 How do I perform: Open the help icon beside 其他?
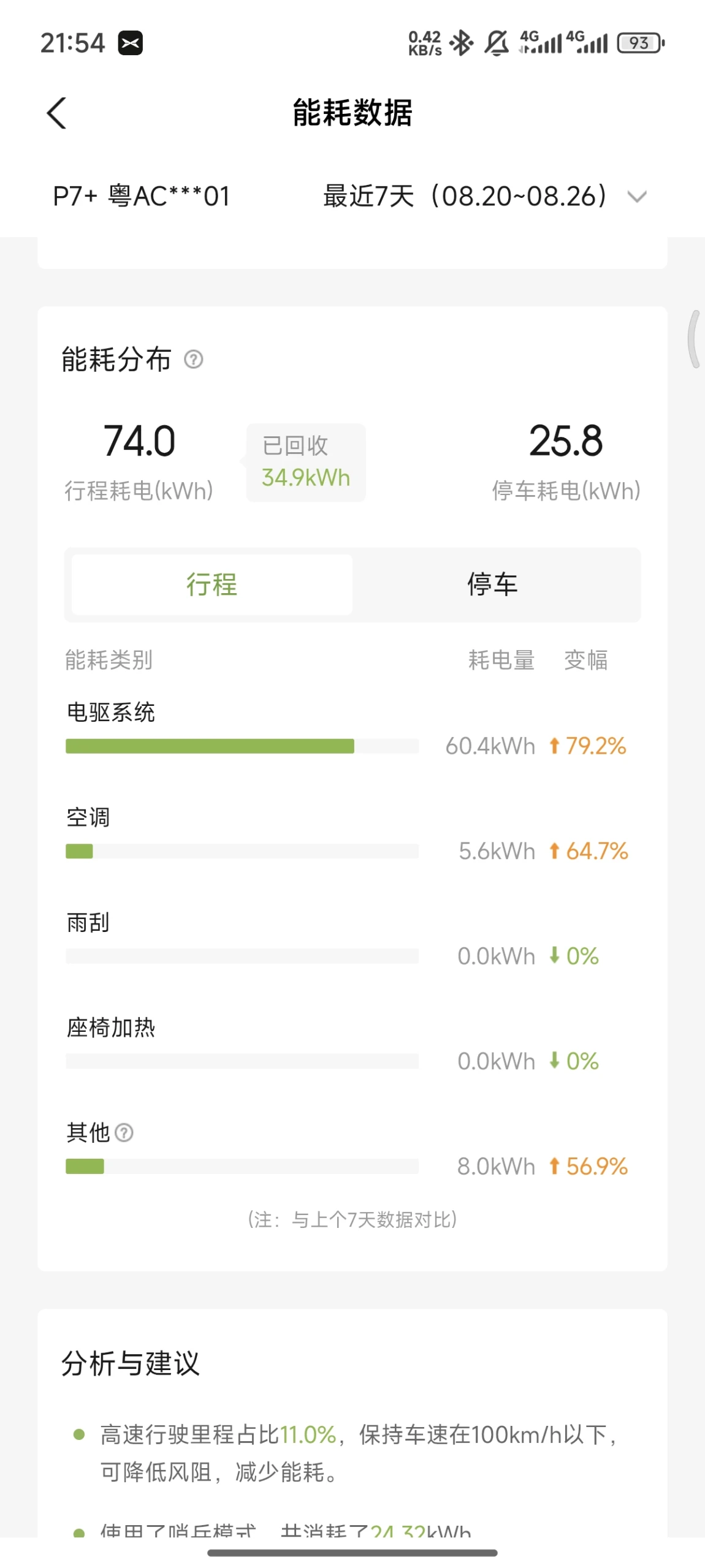point(124,1132)
